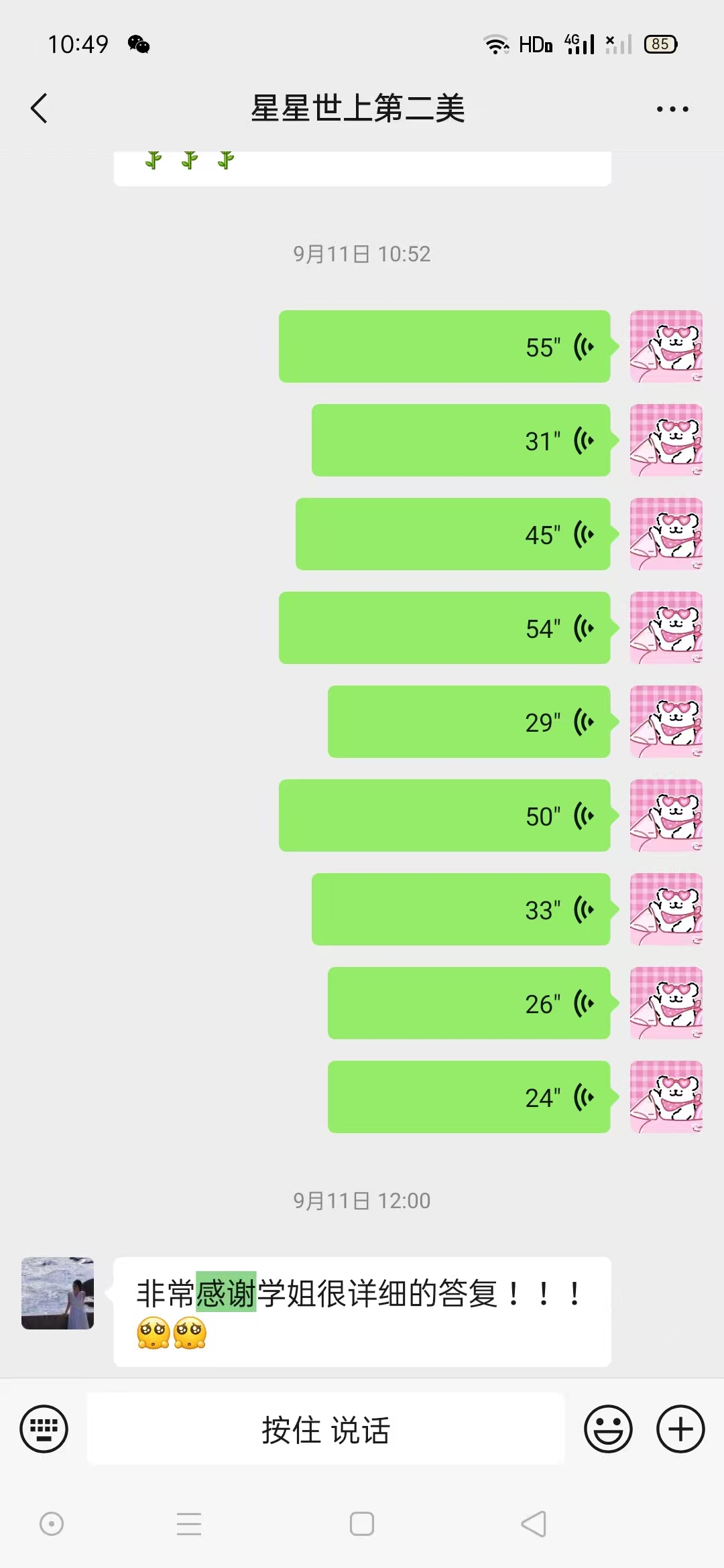The width and height of the screenshot is (724, 1568).
Task: Switch to keyboard text input
Action: click(44, 1429)
